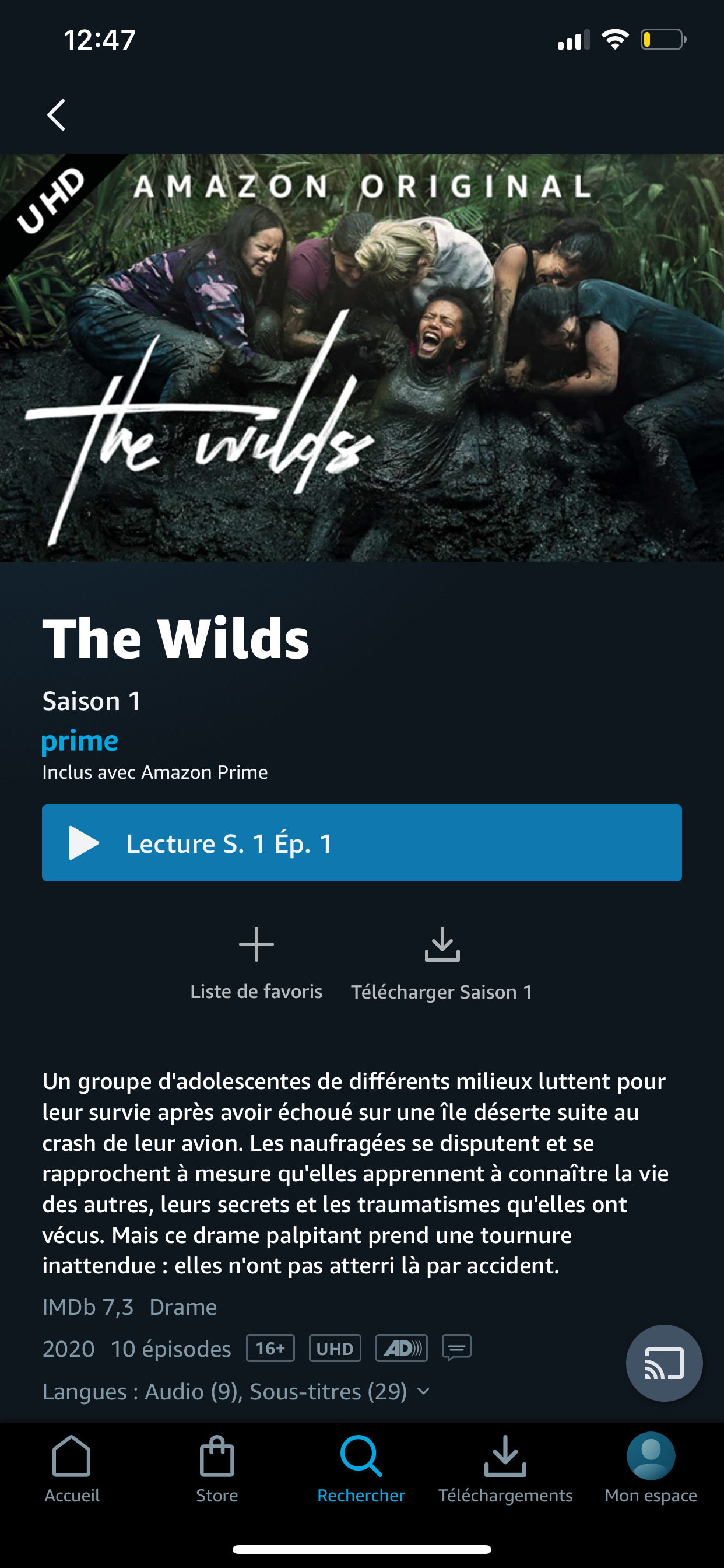Open the cast to device button

coord(664,1363)
